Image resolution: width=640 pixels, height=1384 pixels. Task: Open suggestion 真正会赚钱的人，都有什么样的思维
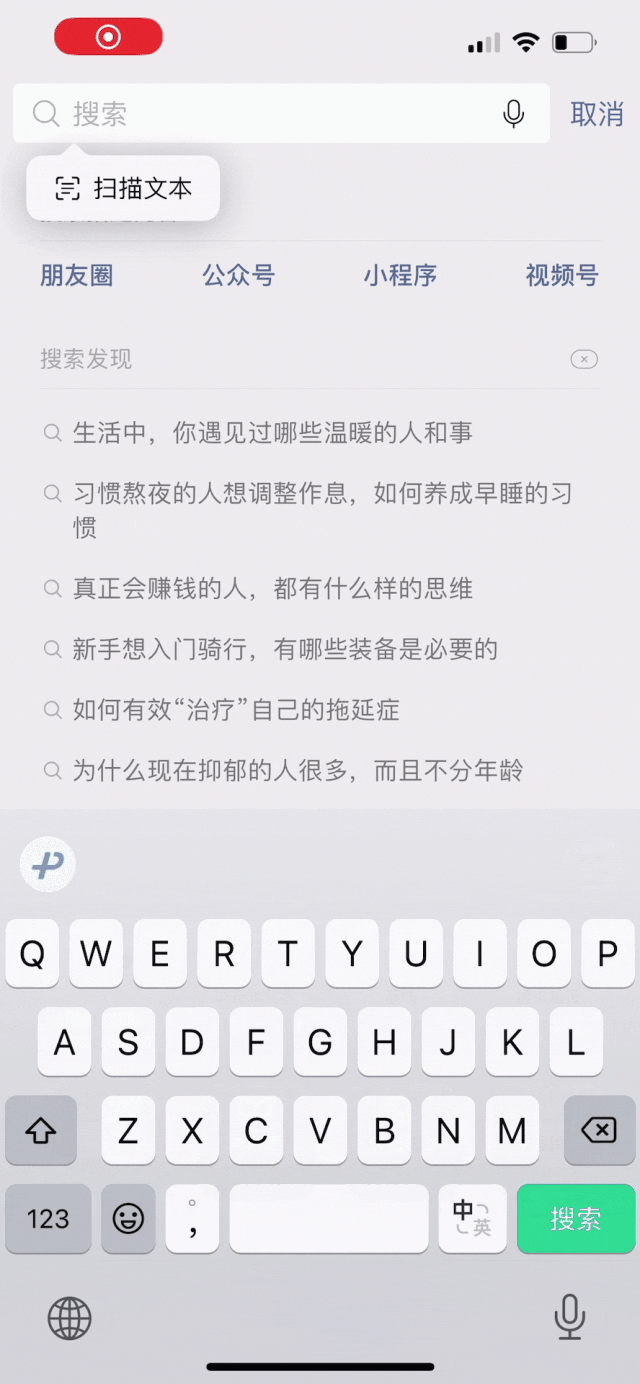272,588
